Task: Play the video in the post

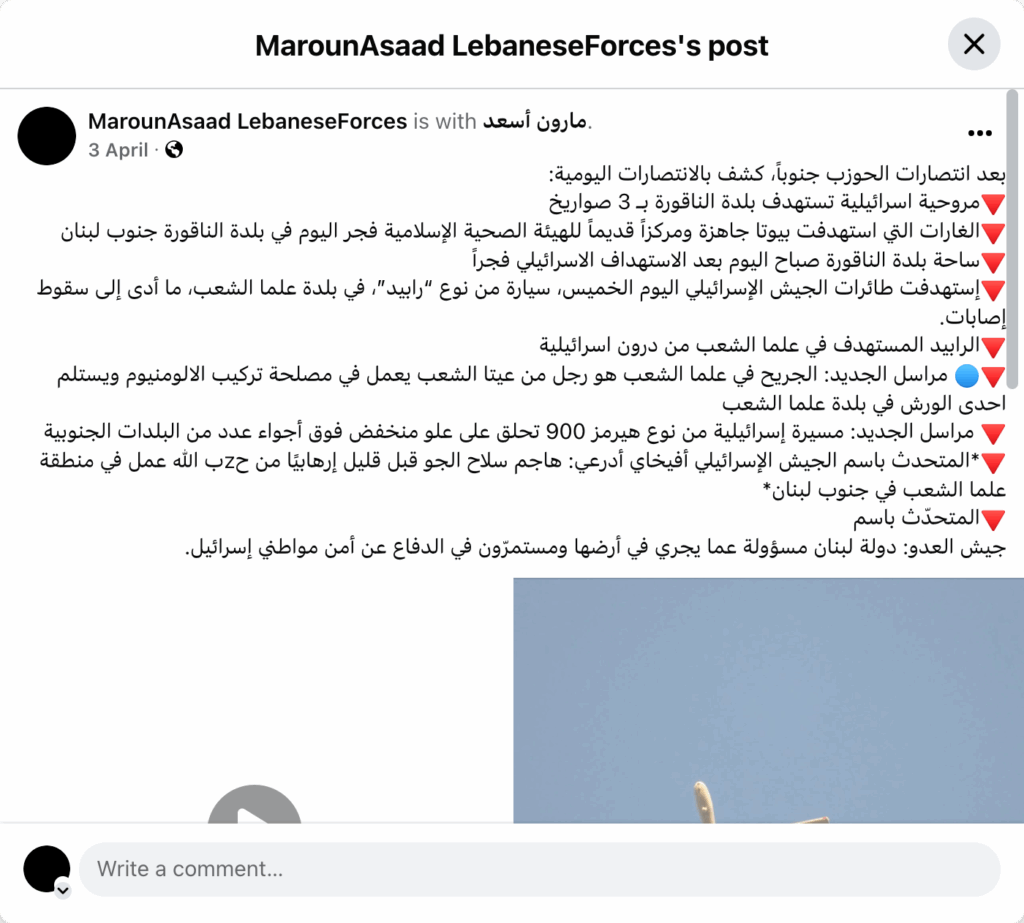Action: click(255, 808)
